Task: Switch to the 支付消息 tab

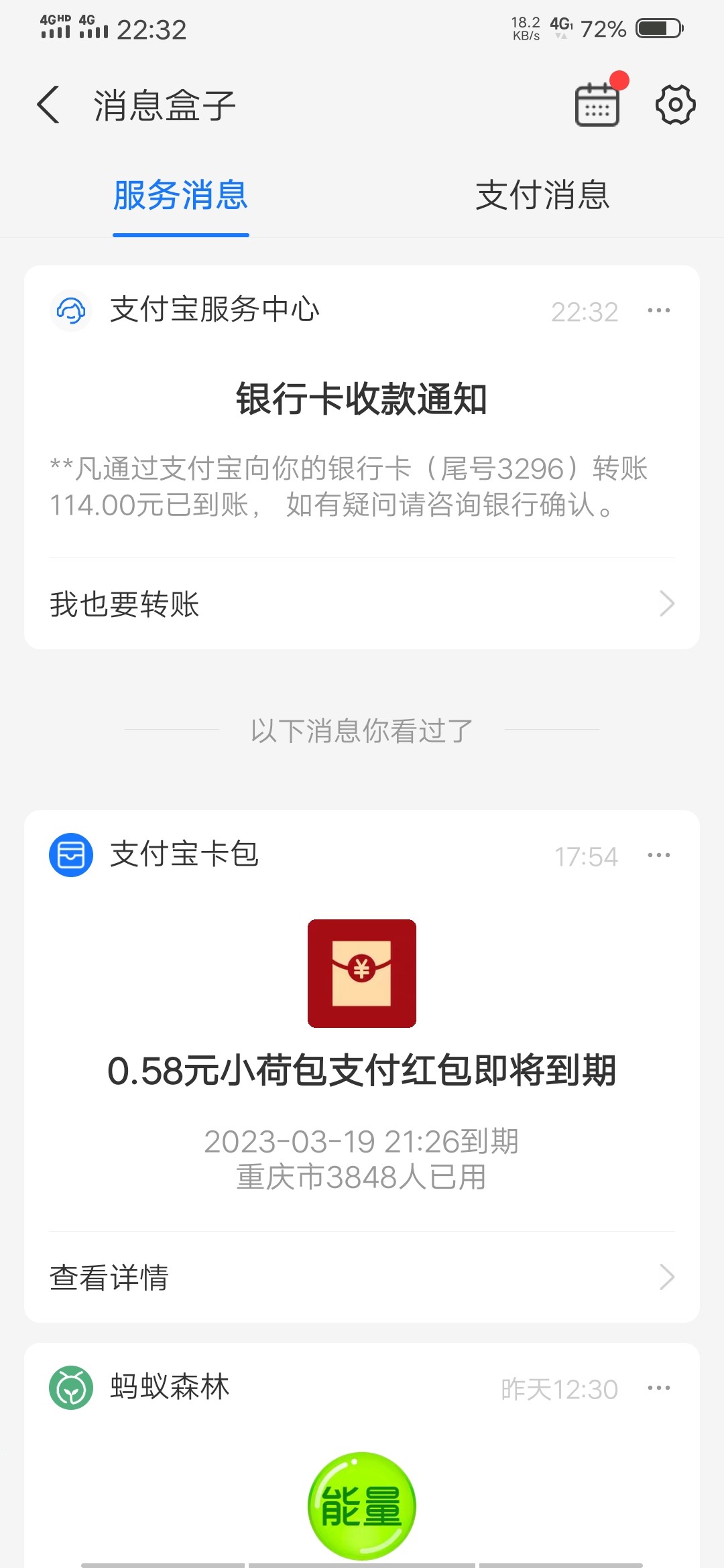Action: pos(543,196)
